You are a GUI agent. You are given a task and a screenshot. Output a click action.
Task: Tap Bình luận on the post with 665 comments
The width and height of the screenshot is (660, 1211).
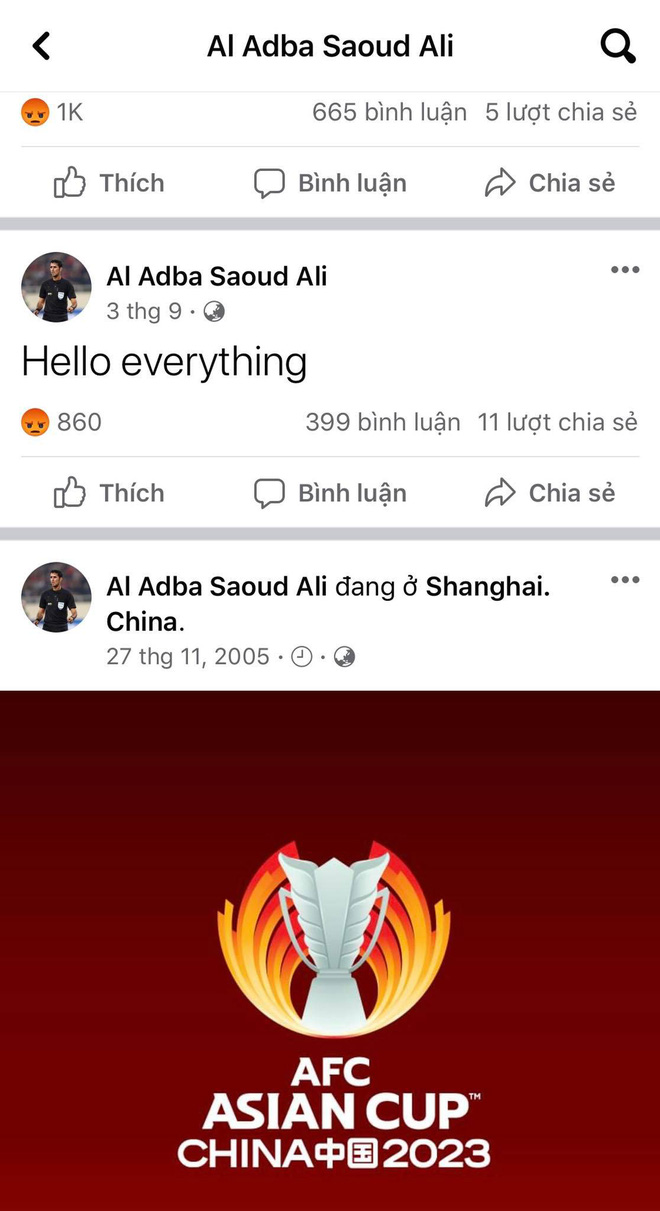click(330, 183)
